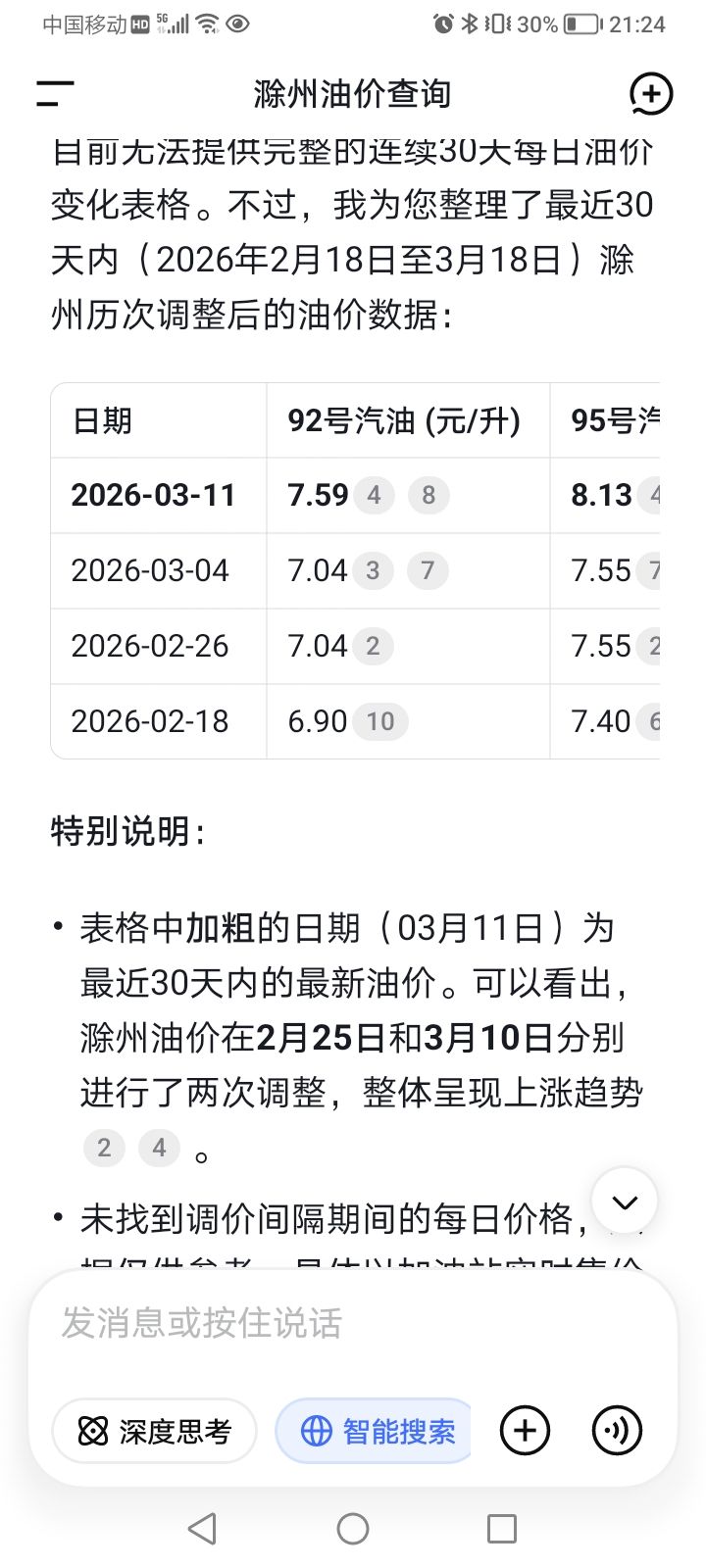706x1568 pixels.
Task: Open citation 4 beside the 7.59 price
Action: (x=374, y=496)
